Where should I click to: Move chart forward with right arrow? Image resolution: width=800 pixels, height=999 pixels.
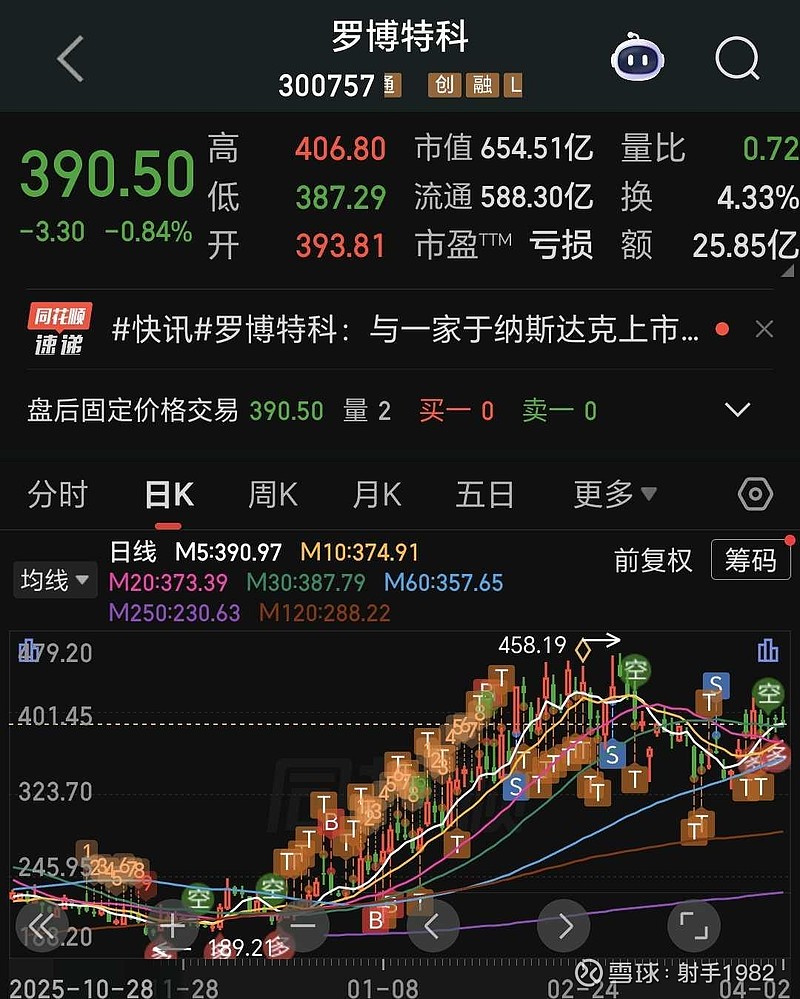point(564,926)
